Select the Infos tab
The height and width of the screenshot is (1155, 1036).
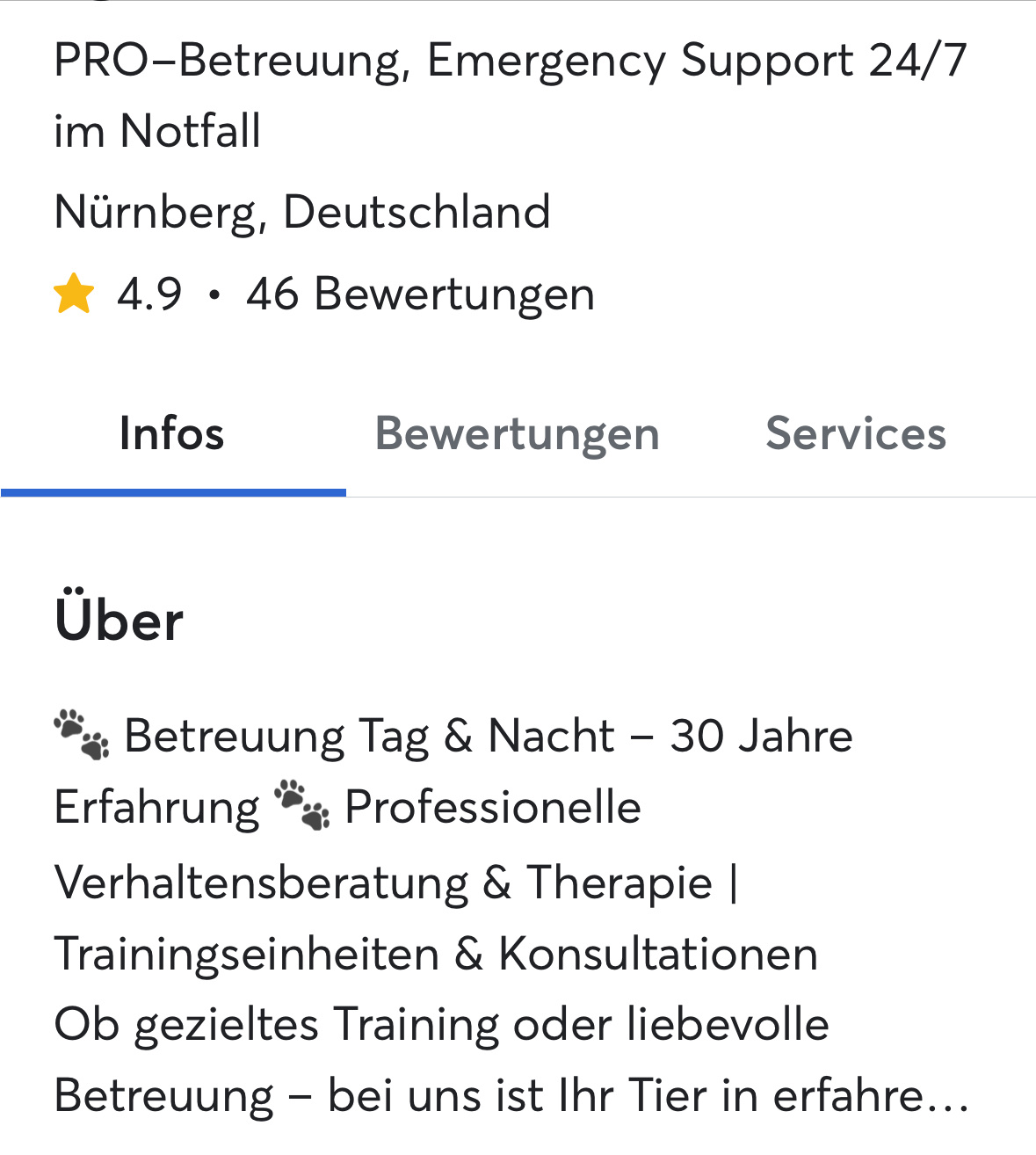tap(172, 434)
